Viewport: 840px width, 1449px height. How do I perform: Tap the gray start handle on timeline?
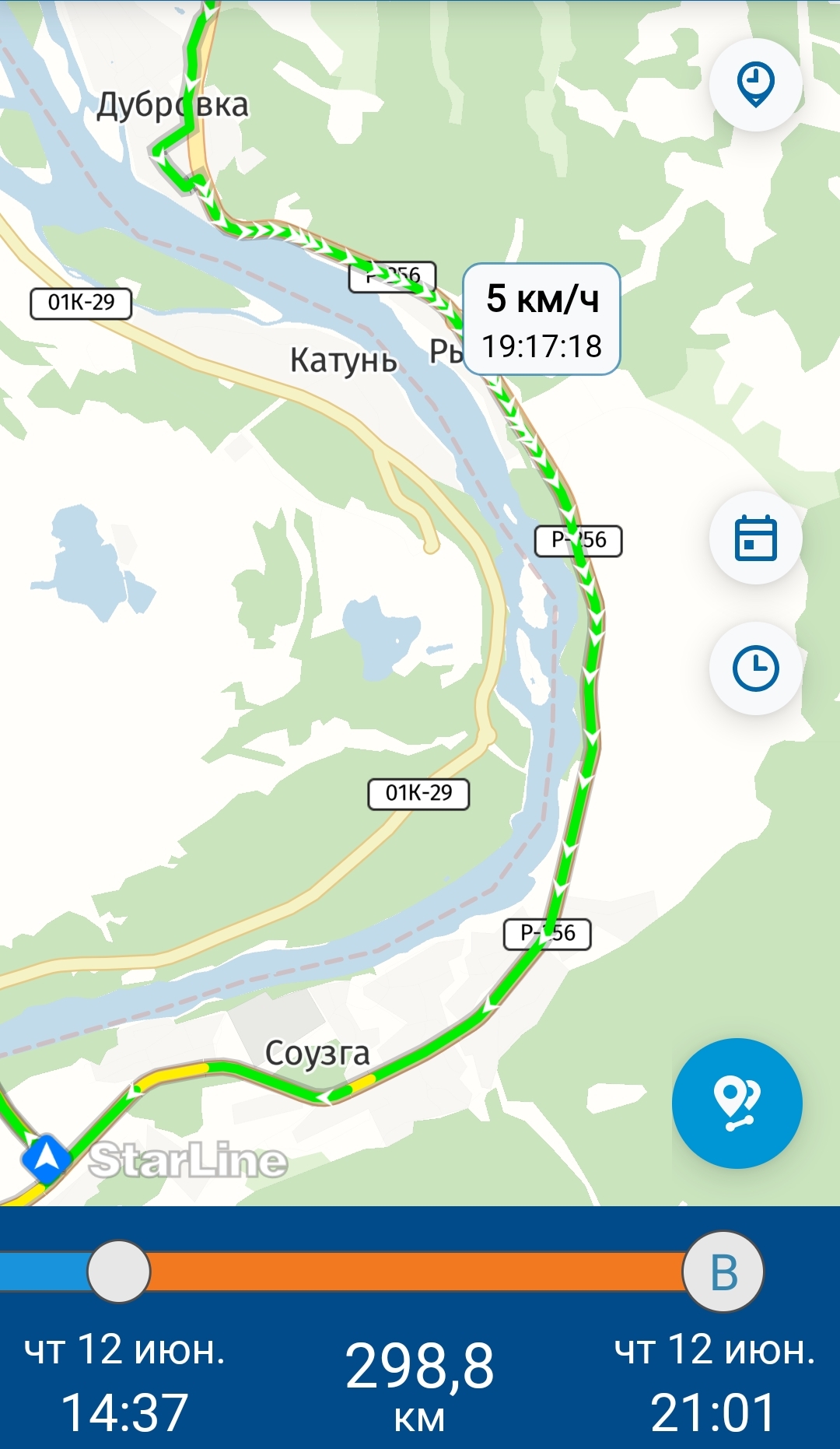(x=119, y=1272)
